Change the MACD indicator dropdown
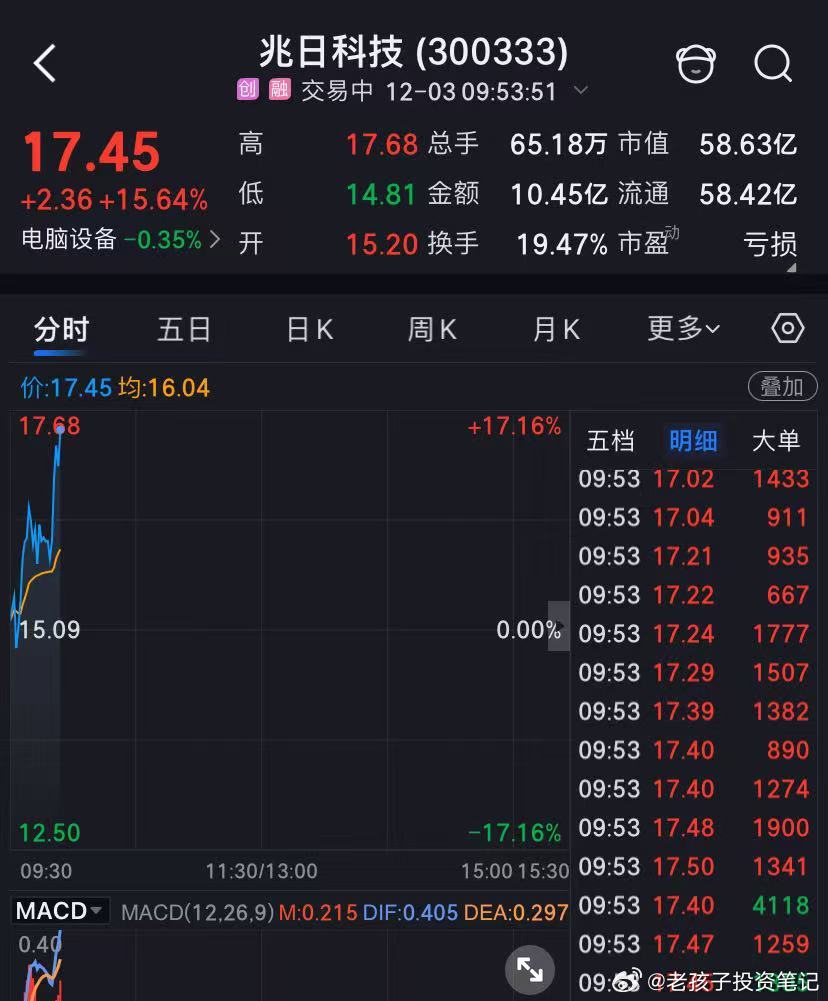The image size is (828, 1001). click(61, 911)
